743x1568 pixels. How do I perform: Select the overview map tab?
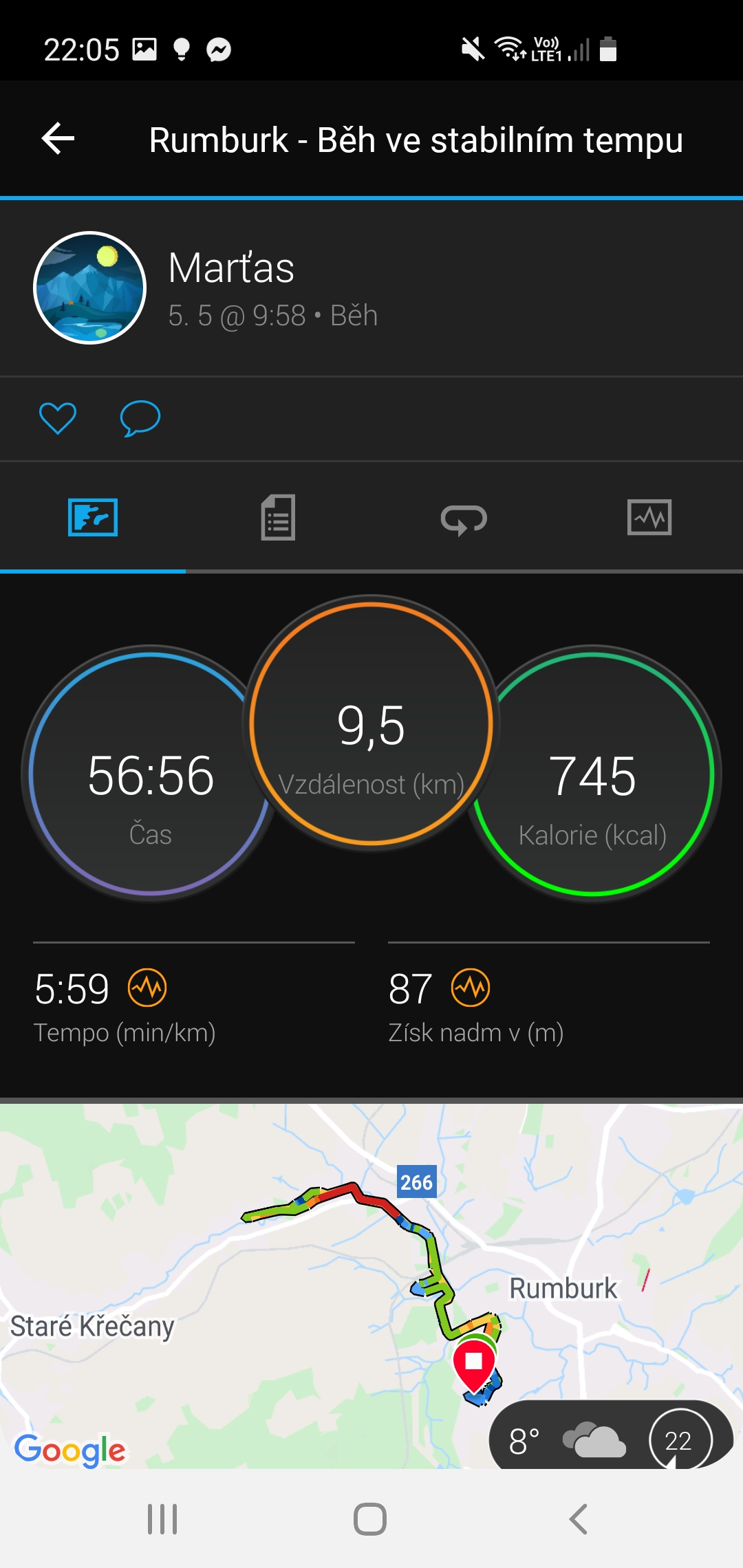93,517
